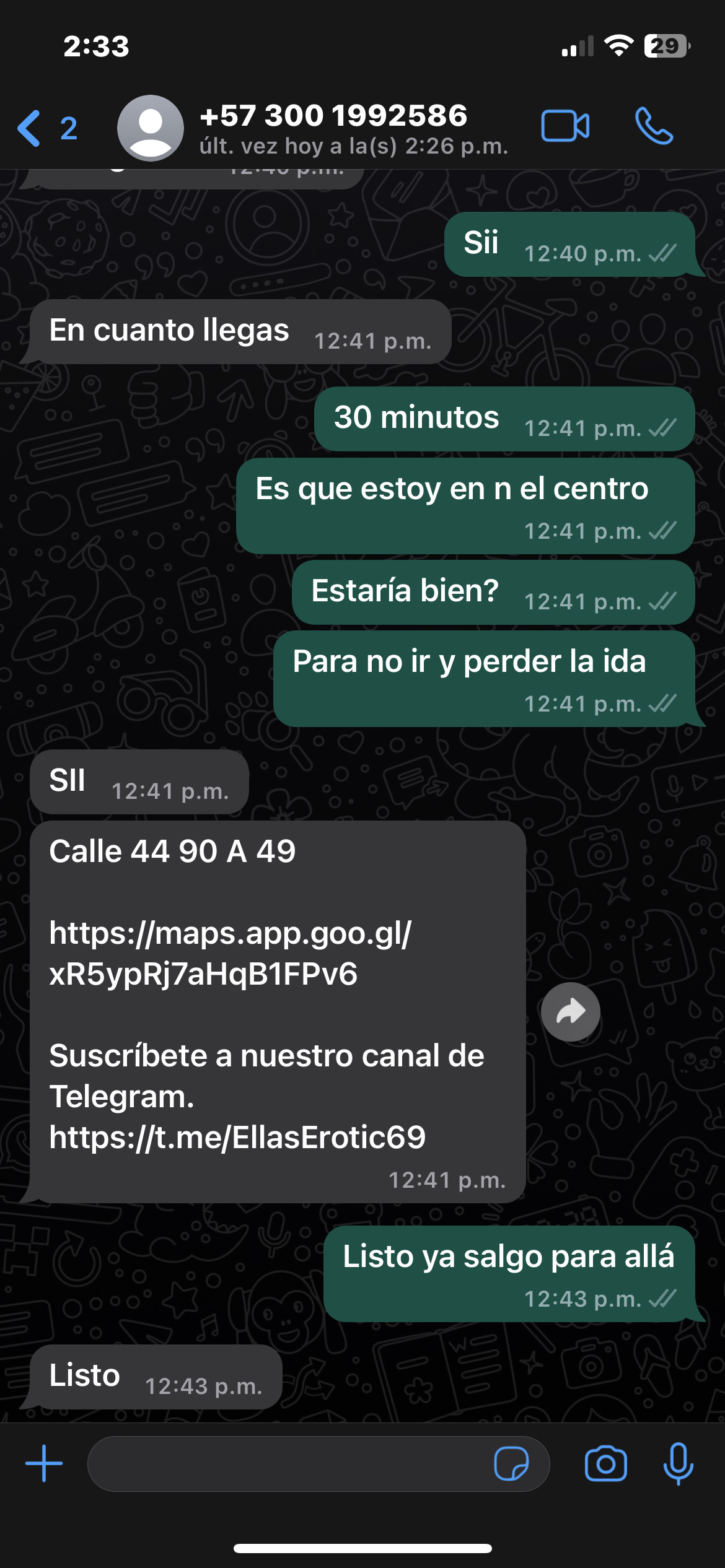The width and height of the screenshot is (725, 1568).
Task: Open the contact's profile picture
Action: click(x=151, y=128)
